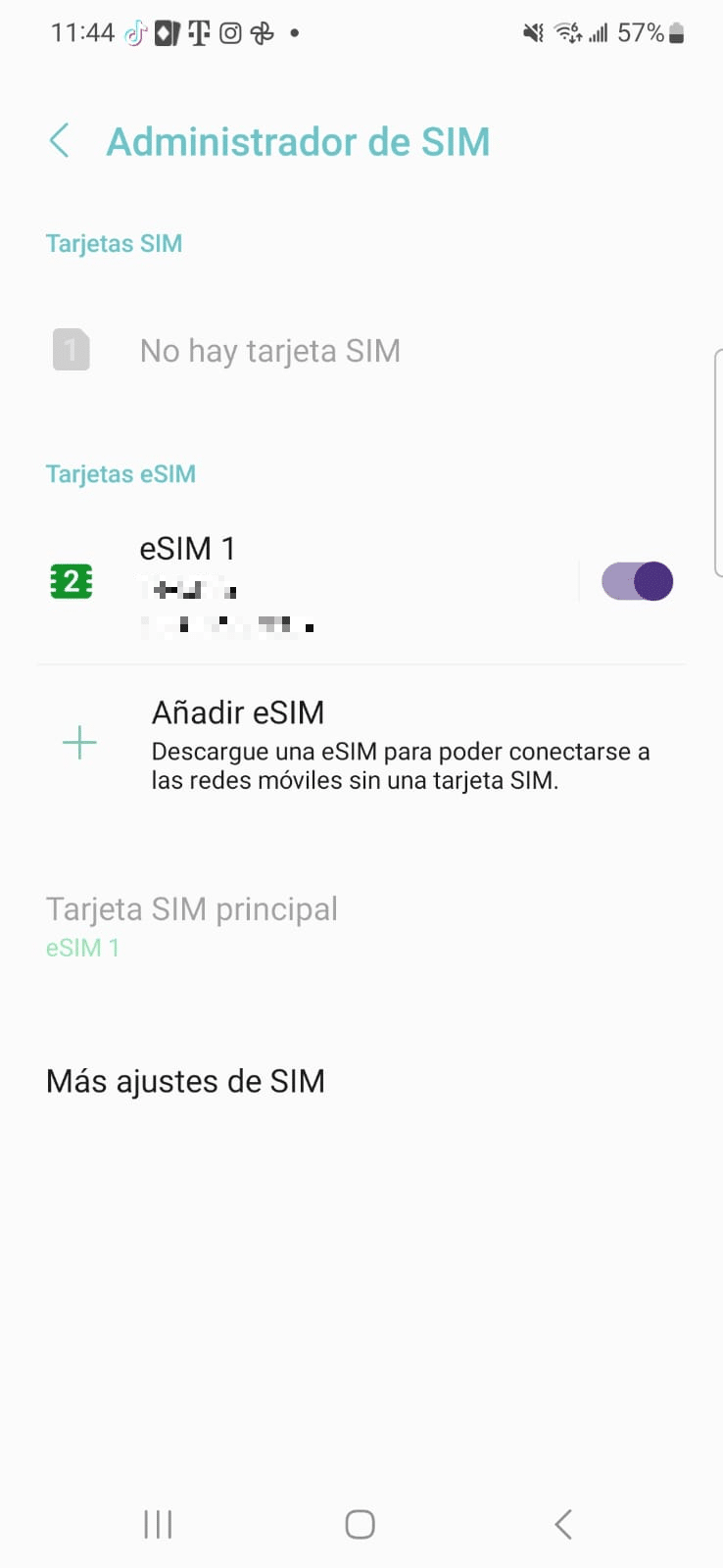Viewport: 723px width, 1568px height.
Task: Tap the T-Mobile notification icon
Action: pos(200,32)
